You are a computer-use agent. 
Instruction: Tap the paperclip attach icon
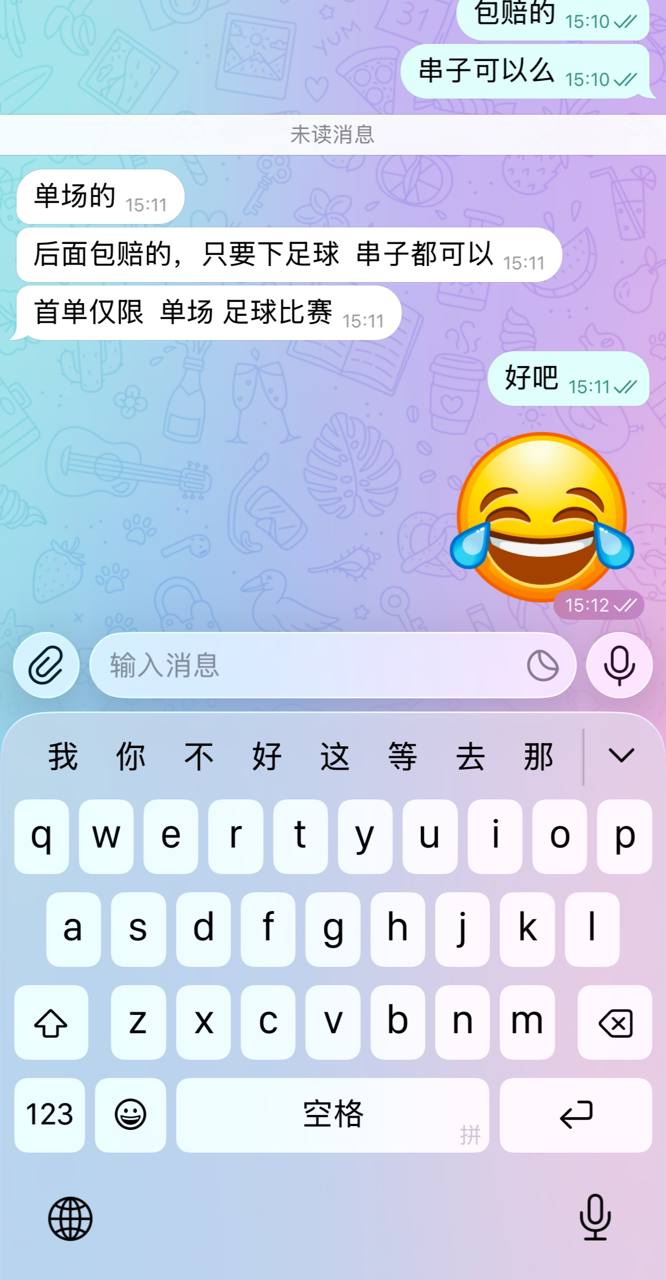click(46, 665)
